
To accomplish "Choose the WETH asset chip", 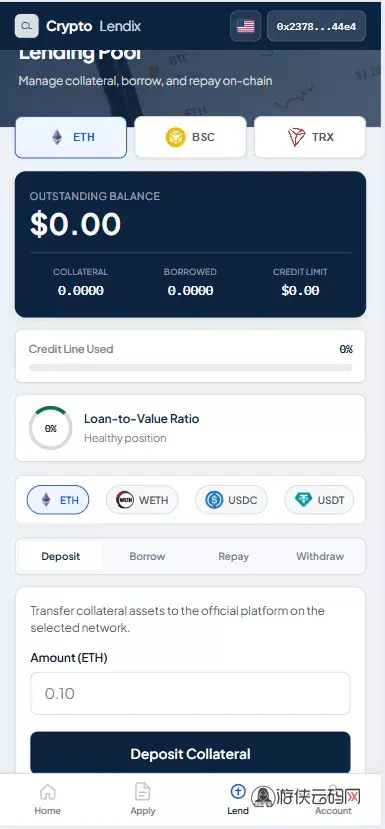I will coord(142,500).
